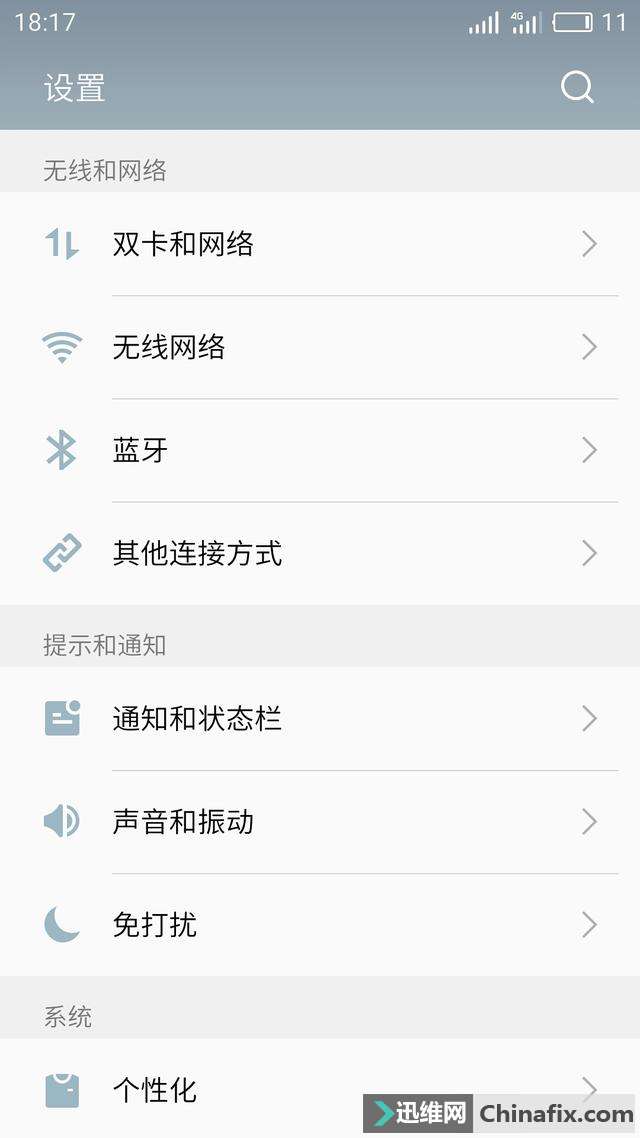640x1138 pixels.
Task: Go to 无线网络 Wi-Fi settings
Action: (x=320, y=347)
